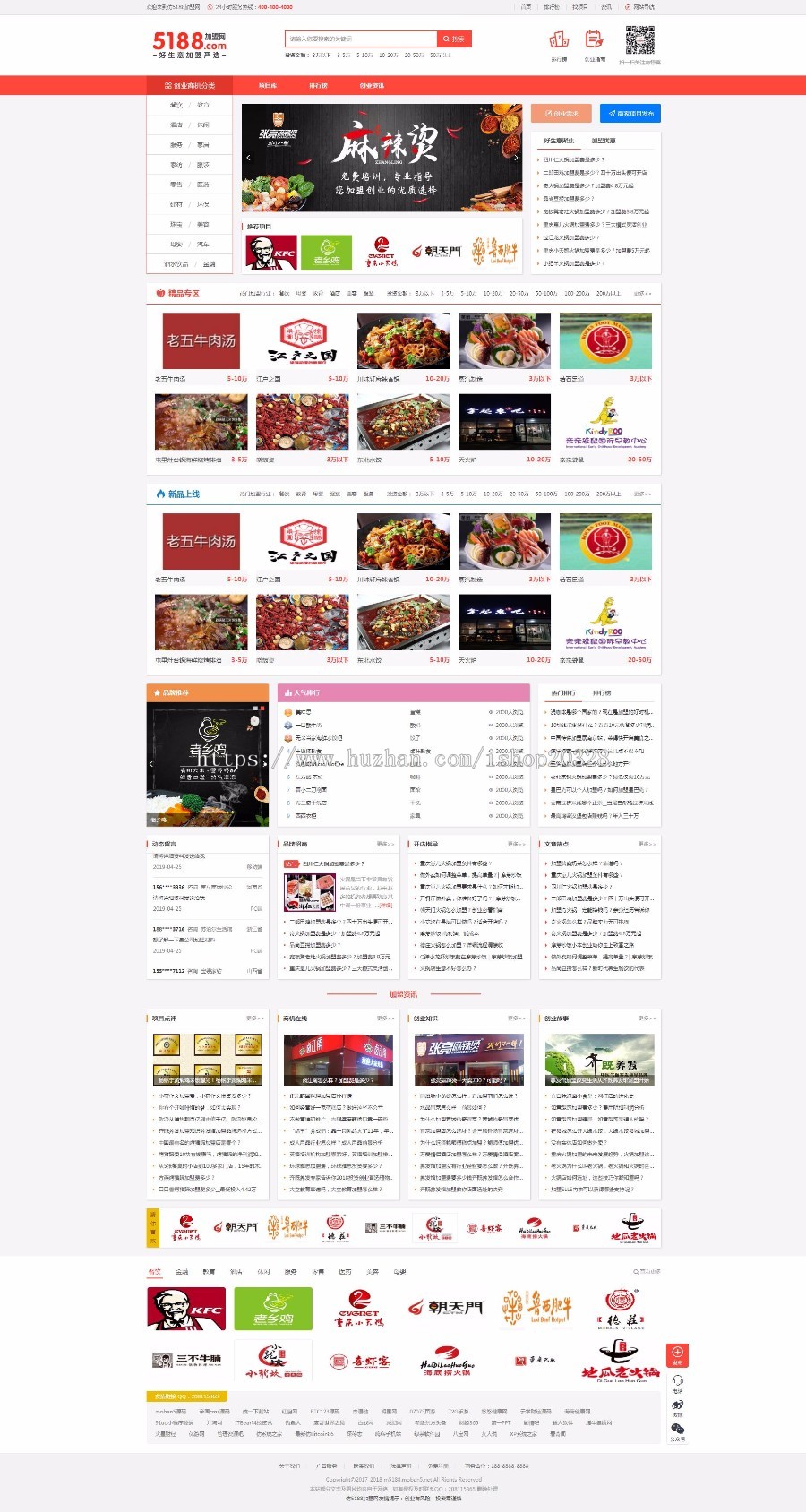
Task: Open the 江户之国 card in 精品专区
Action: click(x=303, y=341)
